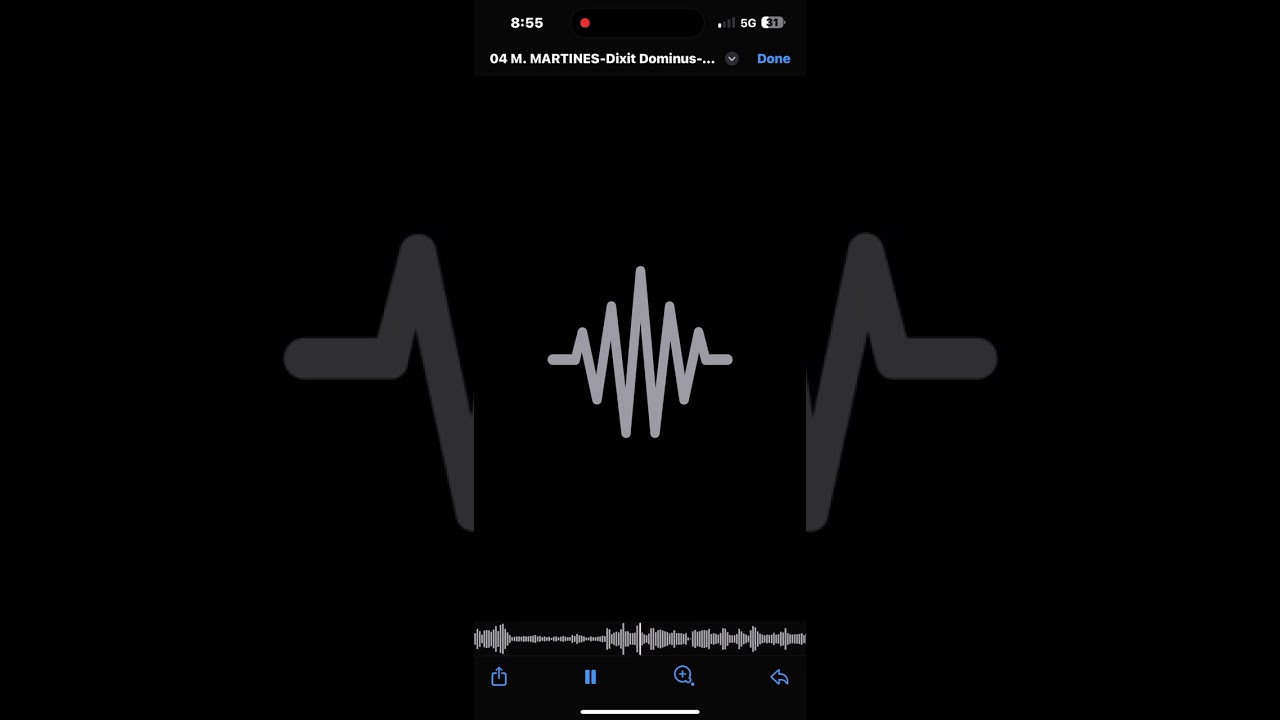The width and height of the screenshot is (1280, 720).
Task: Pause the audio playback
Action: coord(590,677)
